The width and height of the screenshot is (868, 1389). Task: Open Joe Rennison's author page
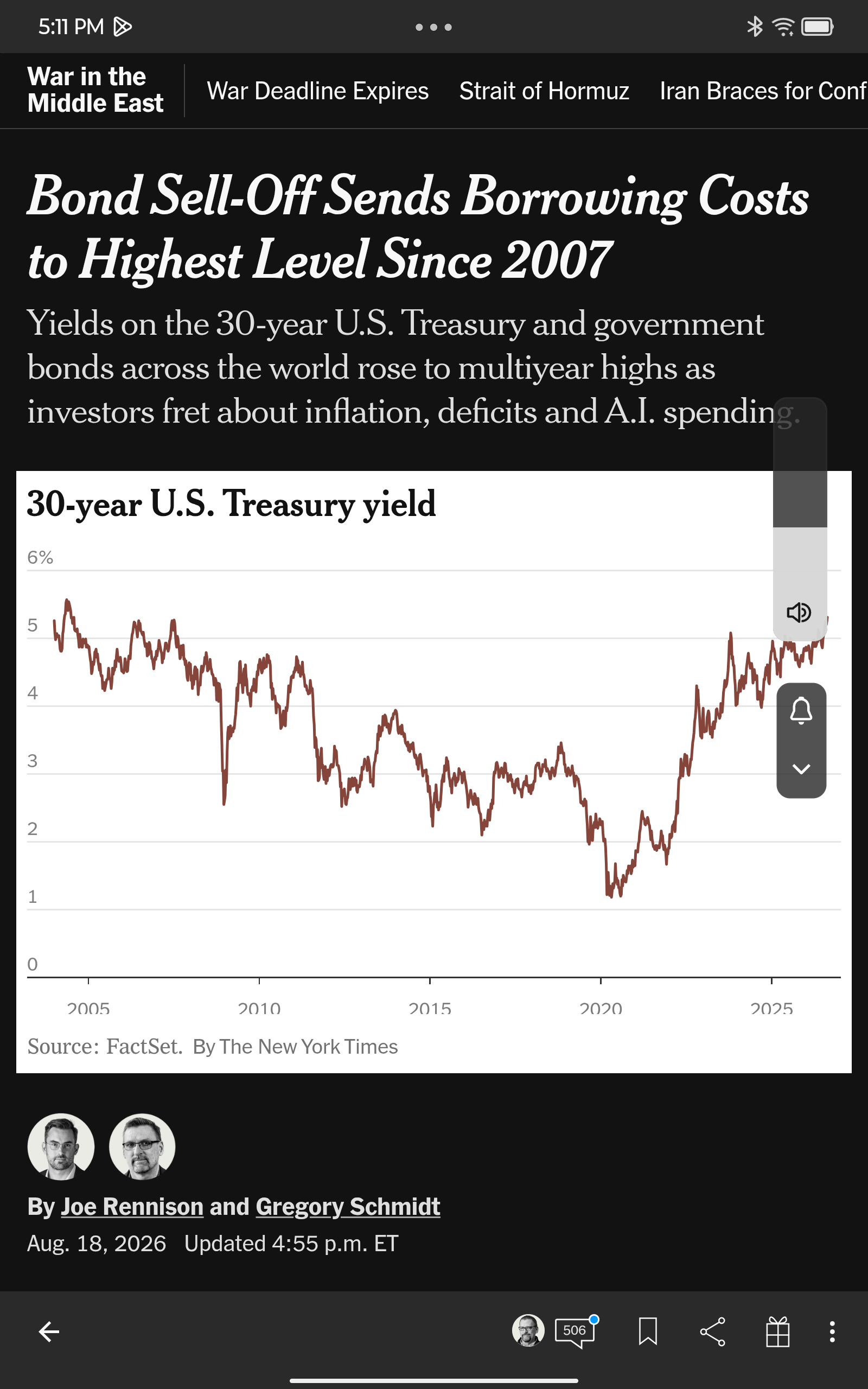point(132,1207)
